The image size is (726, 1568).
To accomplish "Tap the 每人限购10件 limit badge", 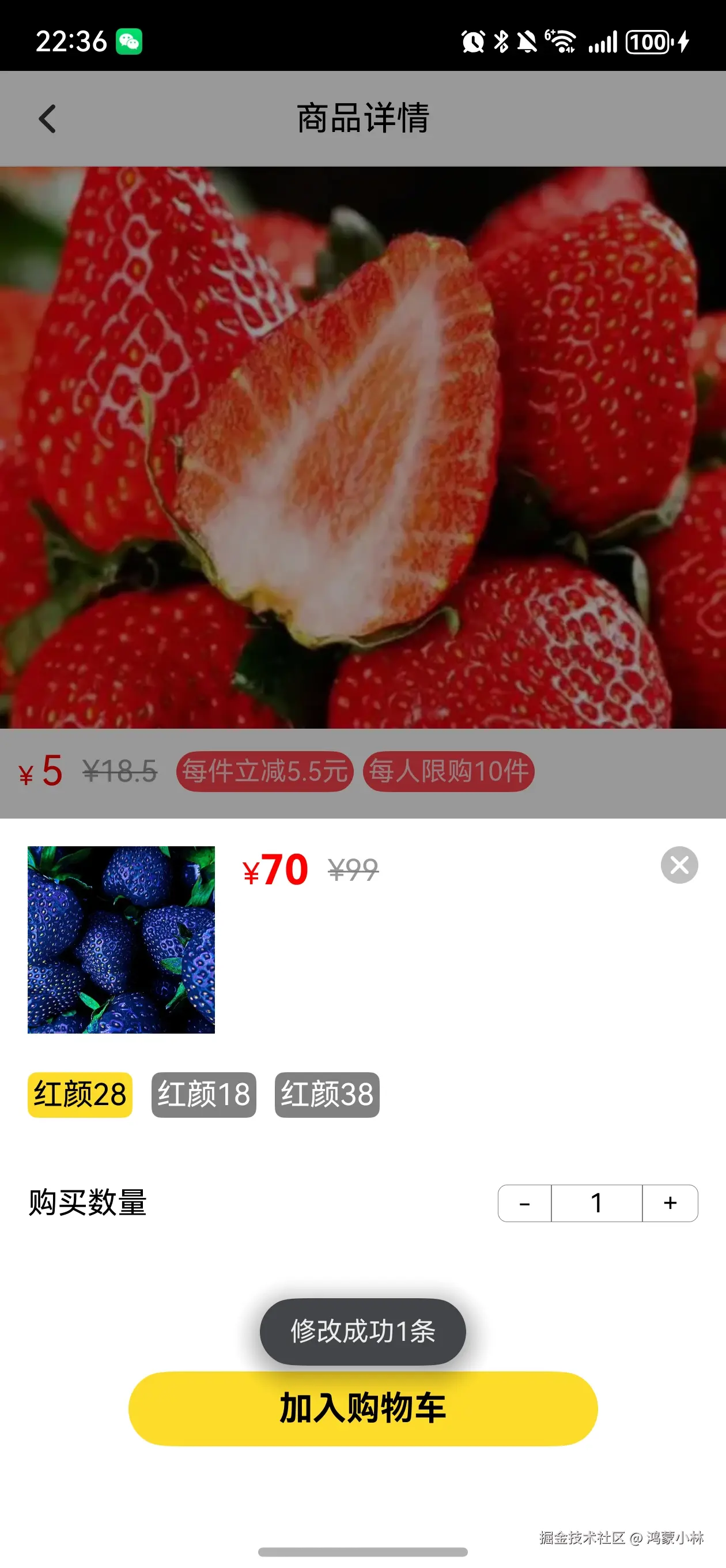I will (447, 771).
